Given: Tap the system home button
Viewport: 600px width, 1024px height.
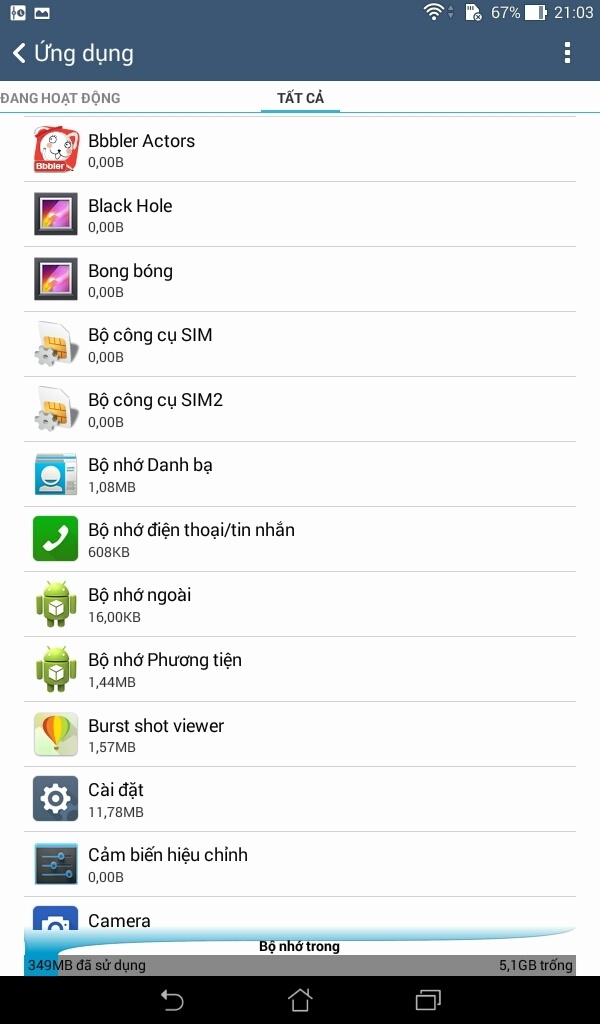Looking at the screenshot, I should tap(300, 999).
